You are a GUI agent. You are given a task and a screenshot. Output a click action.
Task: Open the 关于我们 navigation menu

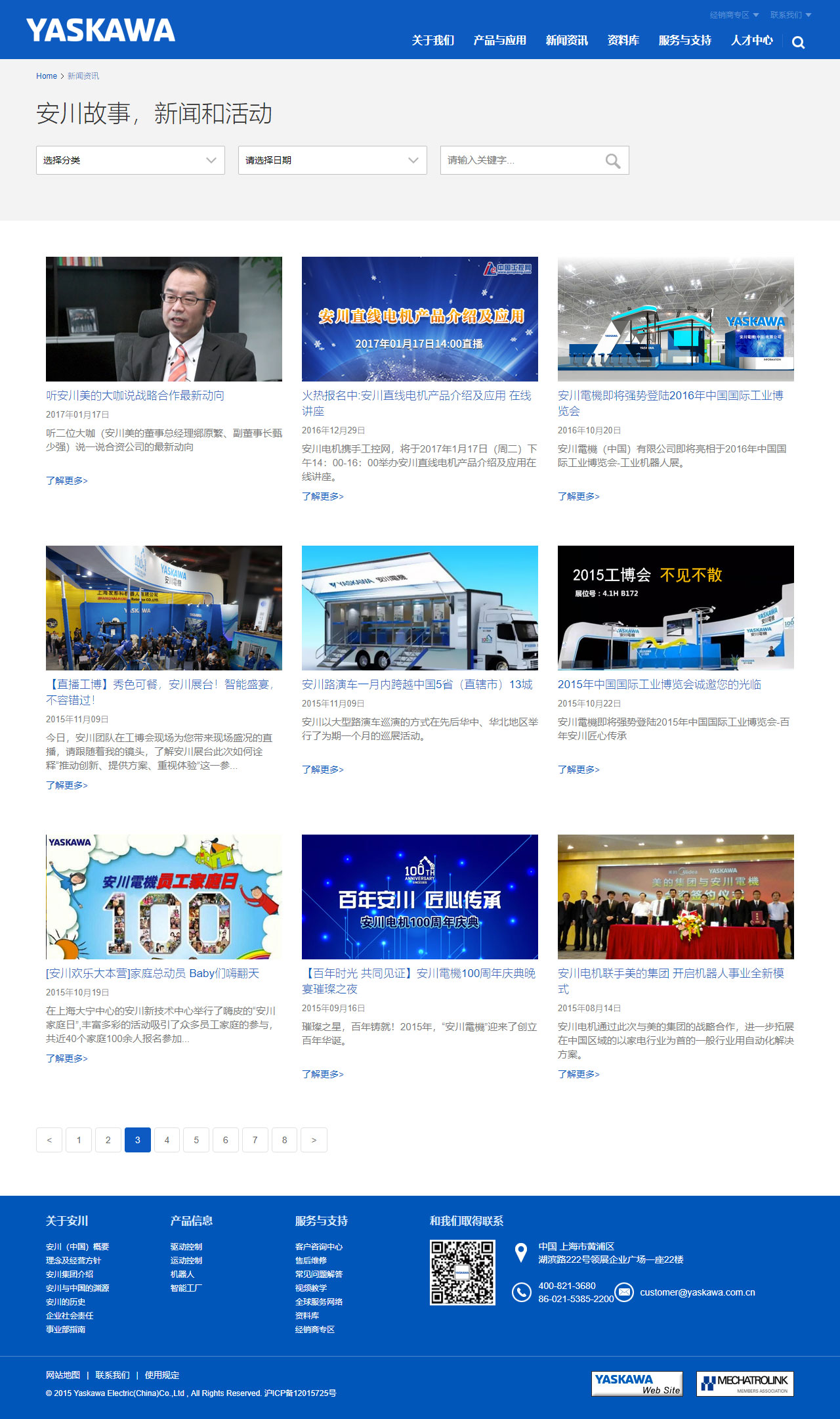pyautogui.click(x=432, y=41)
